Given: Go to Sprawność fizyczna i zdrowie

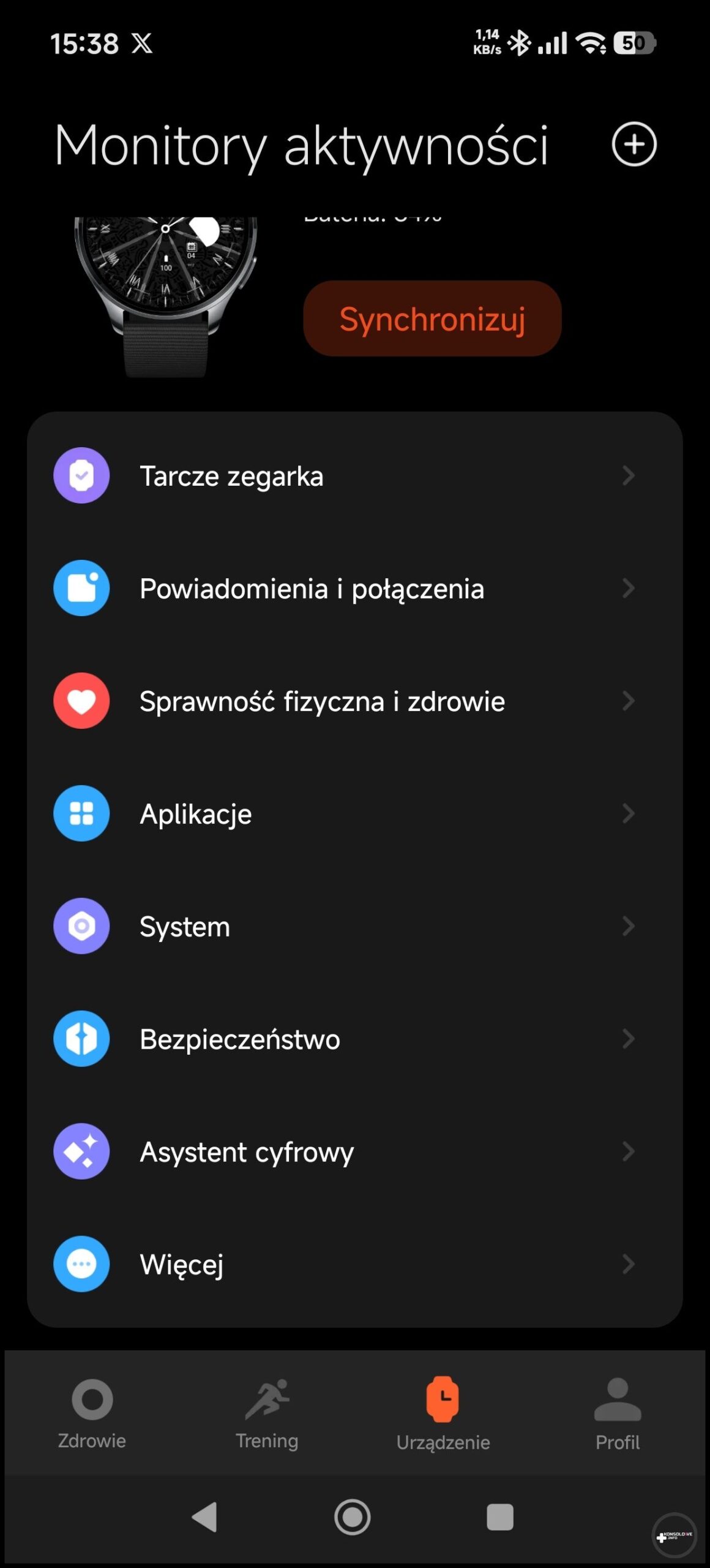Looking at the screenshot, I should [355, 701].
